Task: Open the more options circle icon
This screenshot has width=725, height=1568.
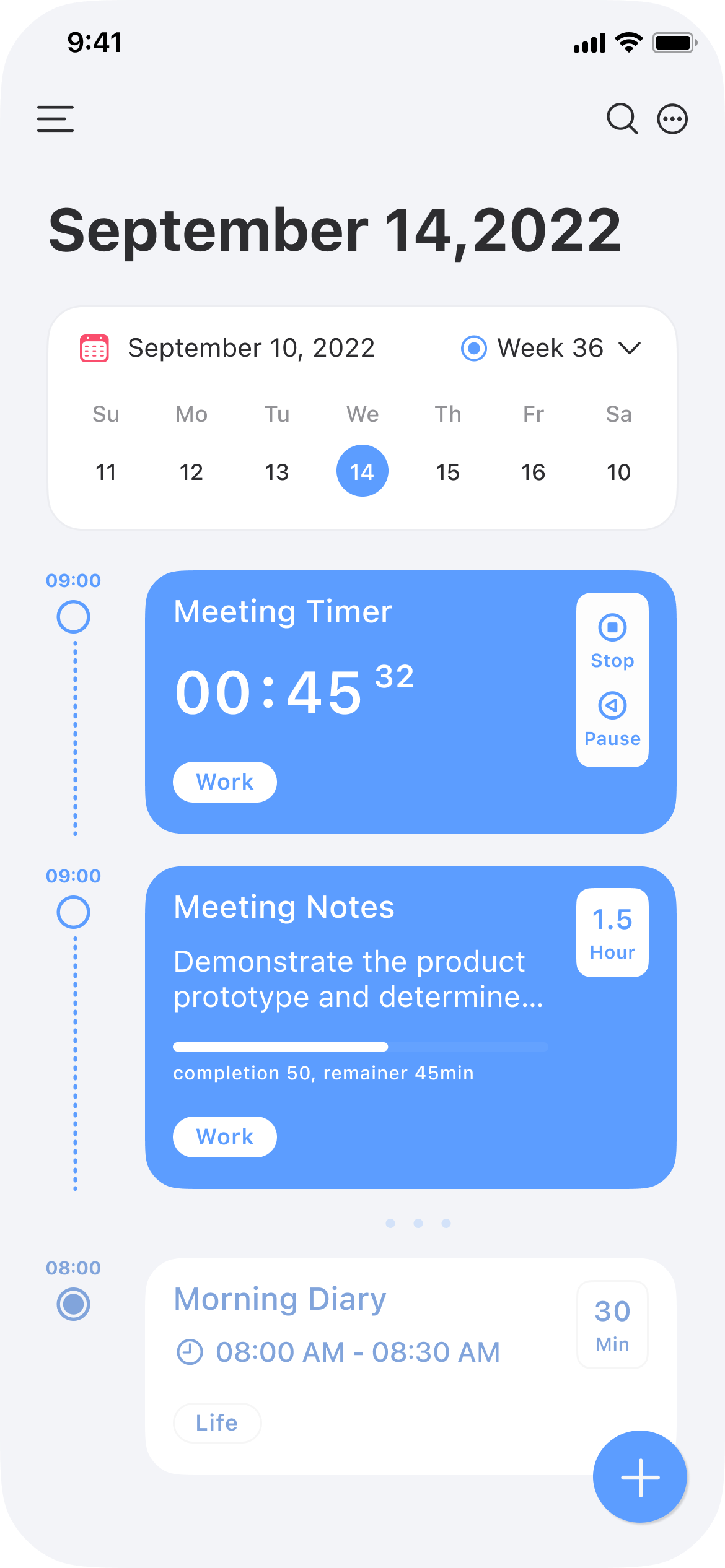Action: [672, 119]
